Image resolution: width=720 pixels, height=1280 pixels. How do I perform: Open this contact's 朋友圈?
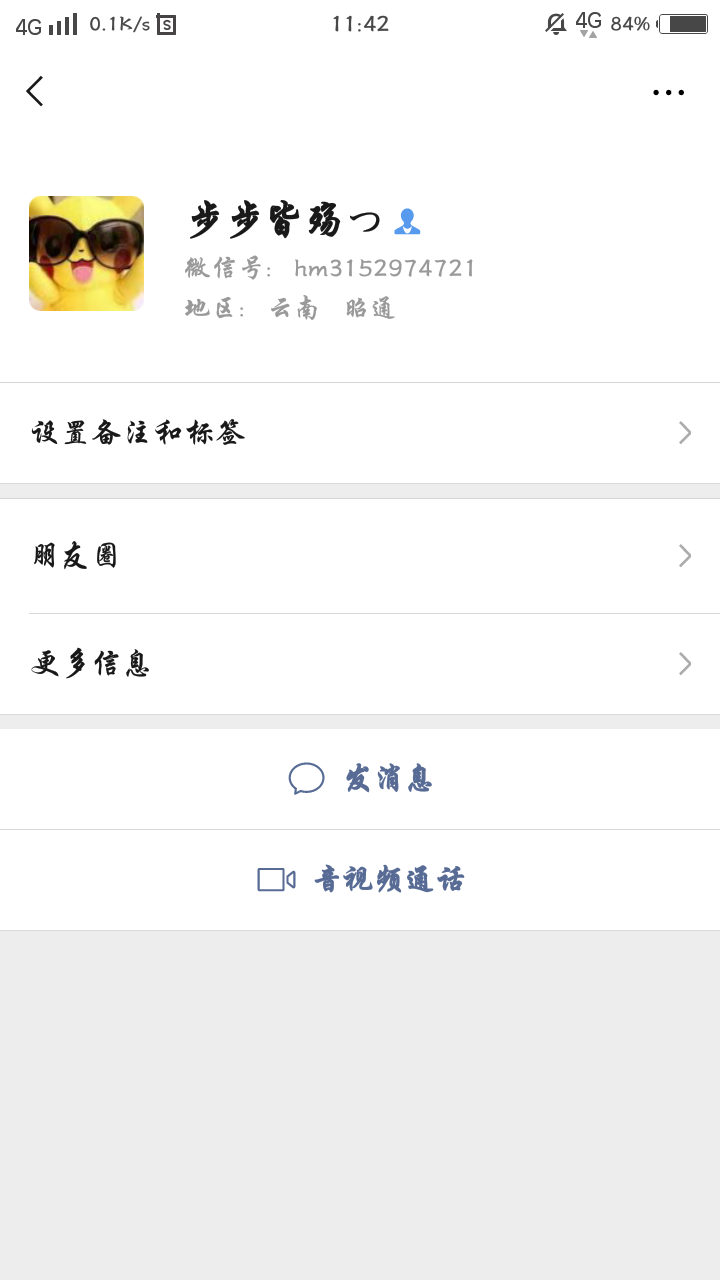click(360, 556)
